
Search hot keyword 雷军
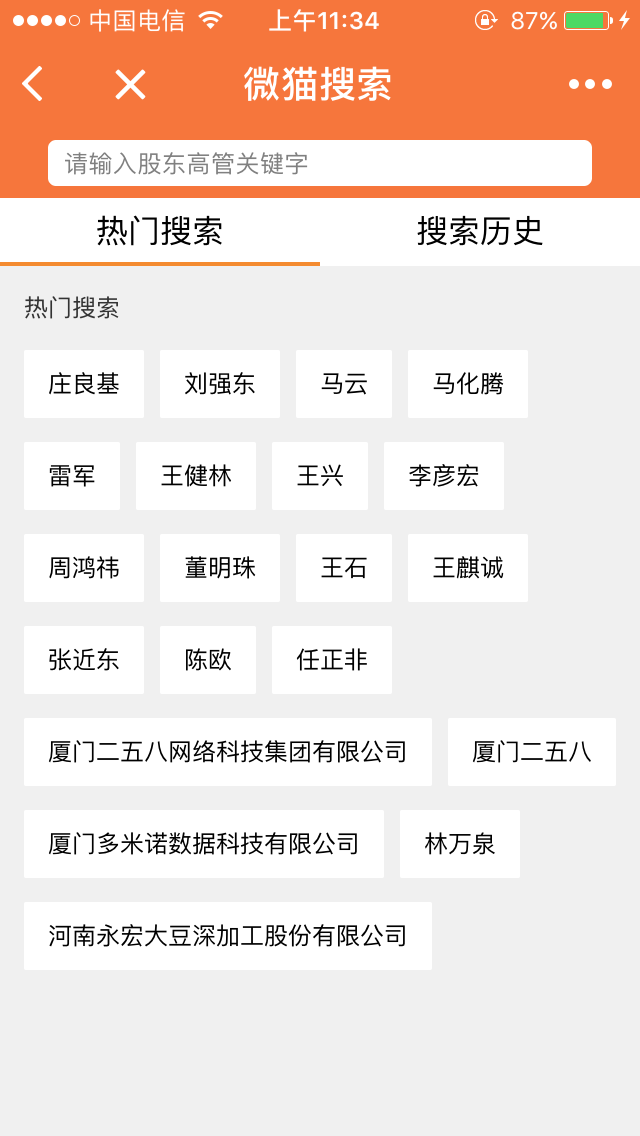coord(72,476)
